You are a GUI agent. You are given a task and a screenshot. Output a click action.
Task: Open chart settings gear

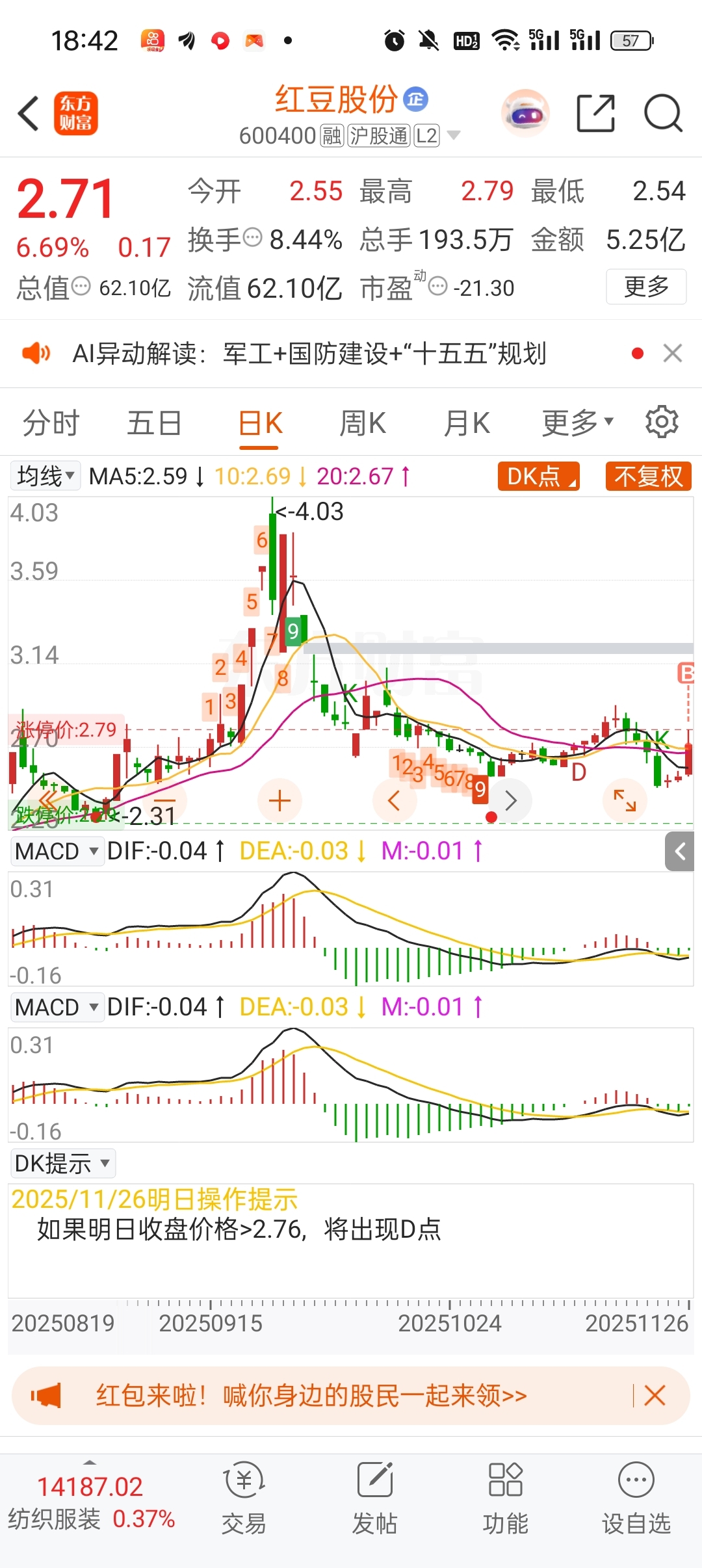point(662,422)
